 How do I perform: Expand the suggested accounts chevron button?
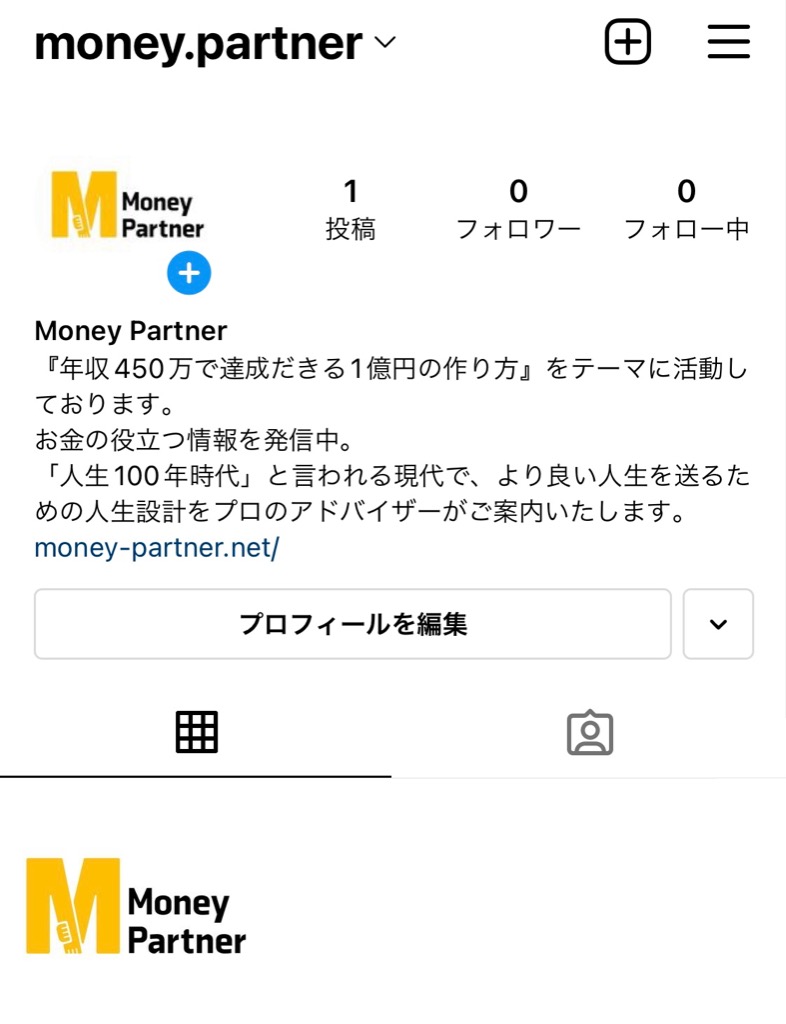(718, 624)
